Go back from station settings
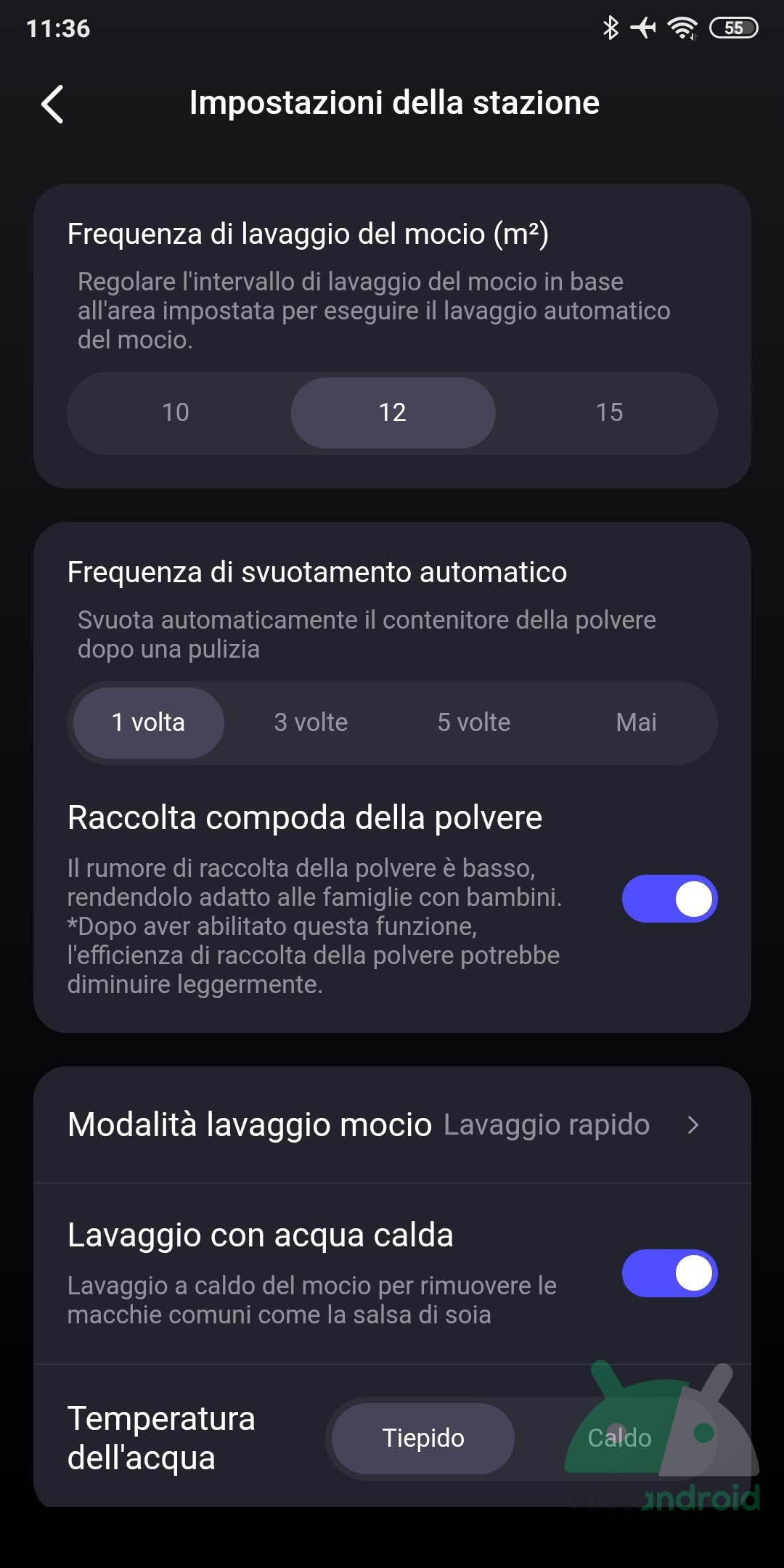The height and width of the screenshot is (1568, 784). pos(53,104)
